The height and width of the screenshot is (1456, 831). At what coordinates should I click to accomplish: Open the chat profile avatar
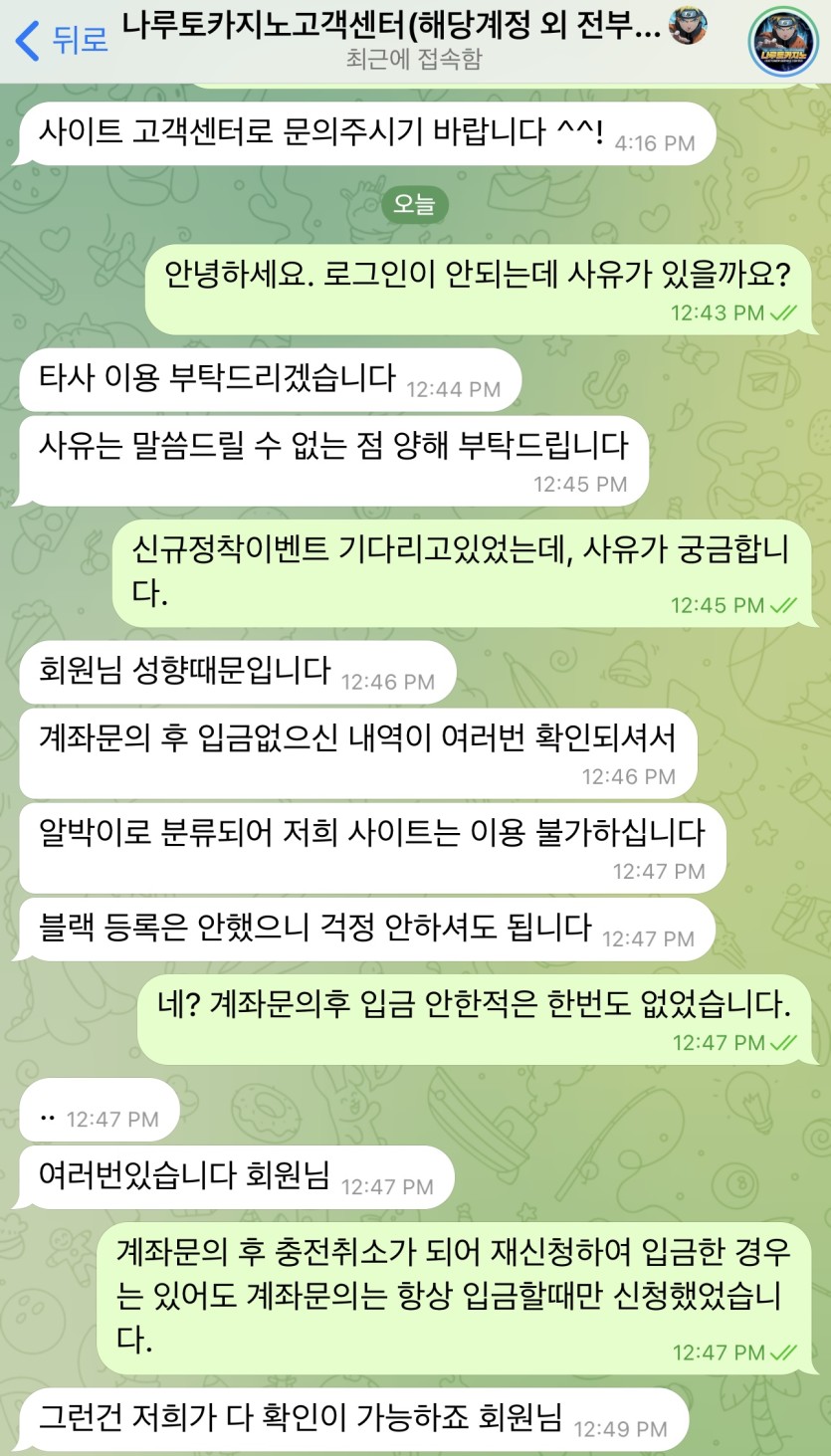click(782, 41)
